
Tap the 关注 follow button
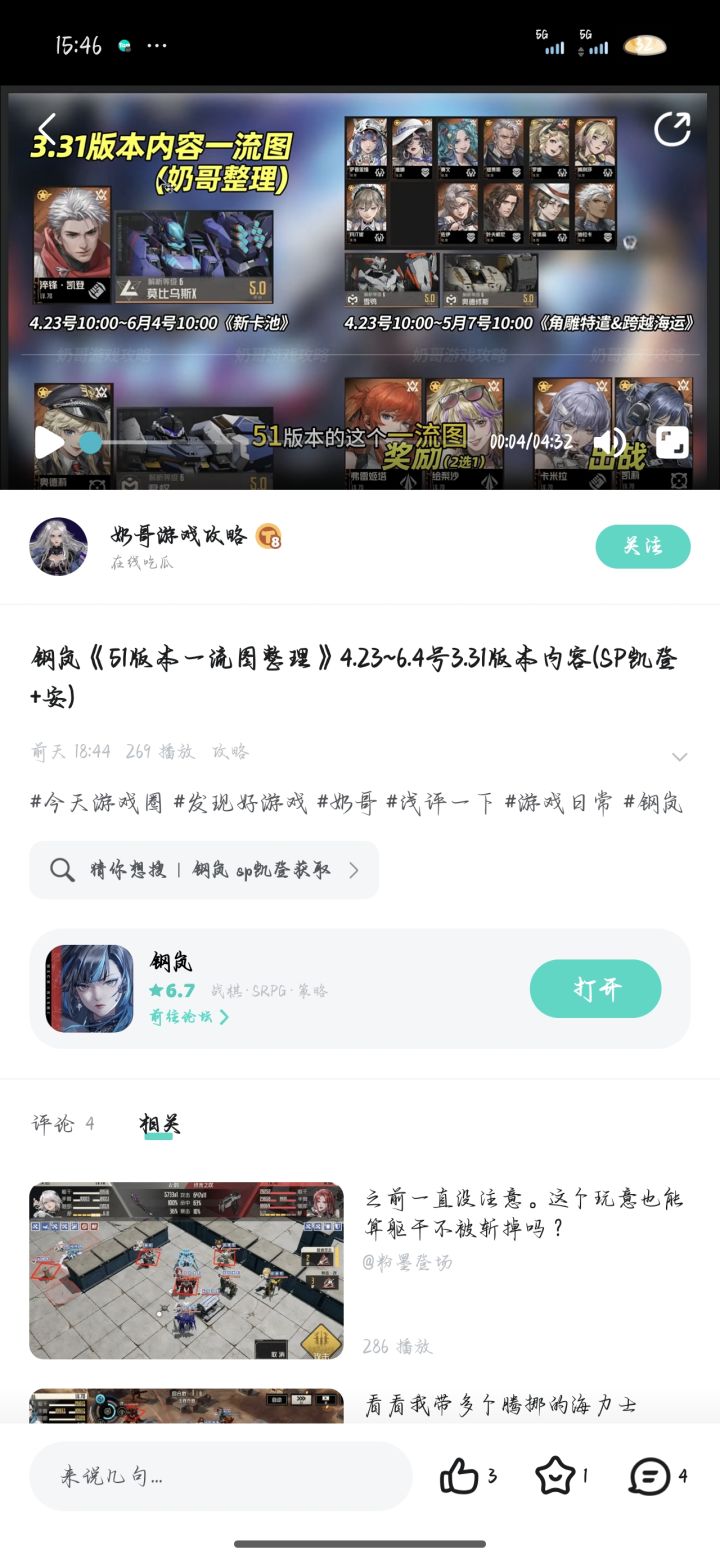tap(642, 547)
